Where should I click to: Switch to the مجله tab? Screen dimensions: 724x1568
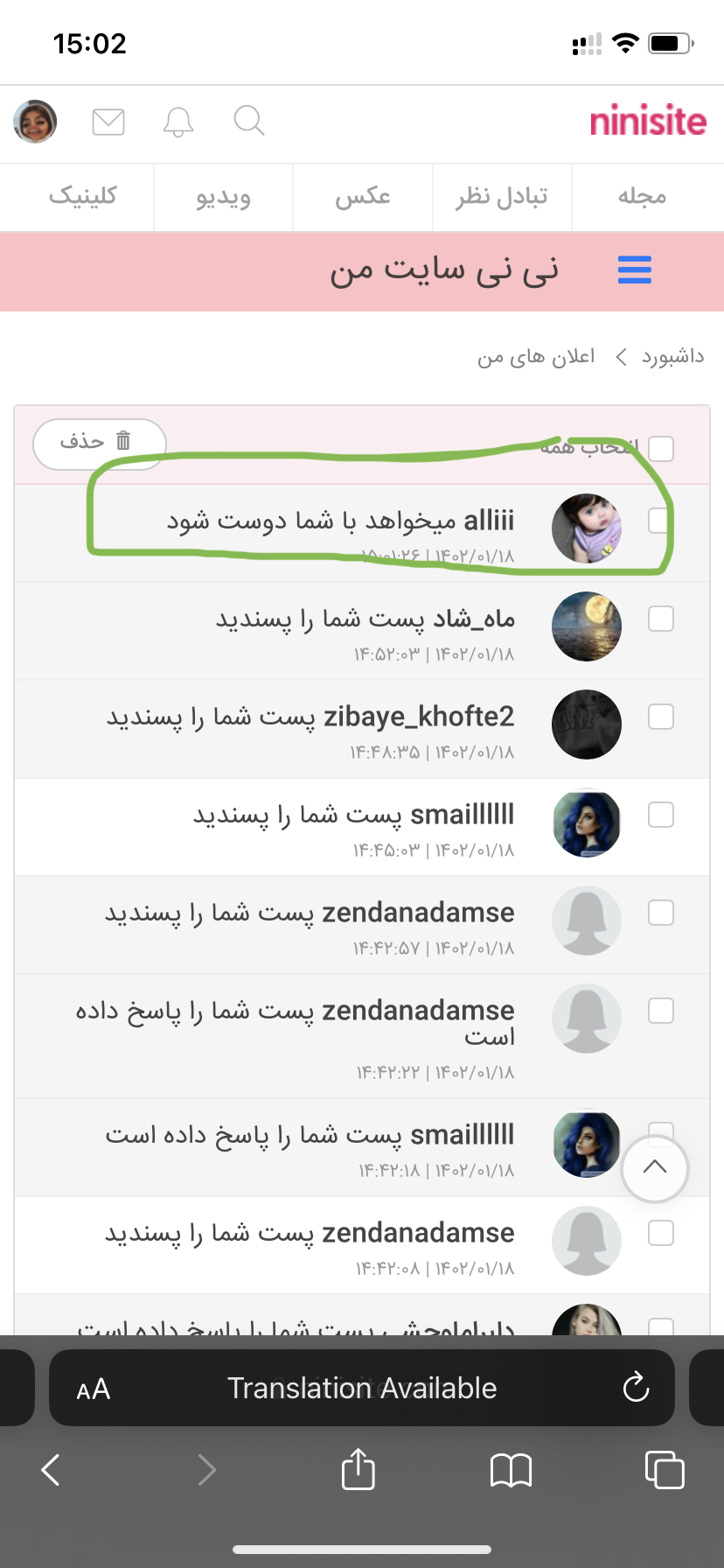coord(642,197)
